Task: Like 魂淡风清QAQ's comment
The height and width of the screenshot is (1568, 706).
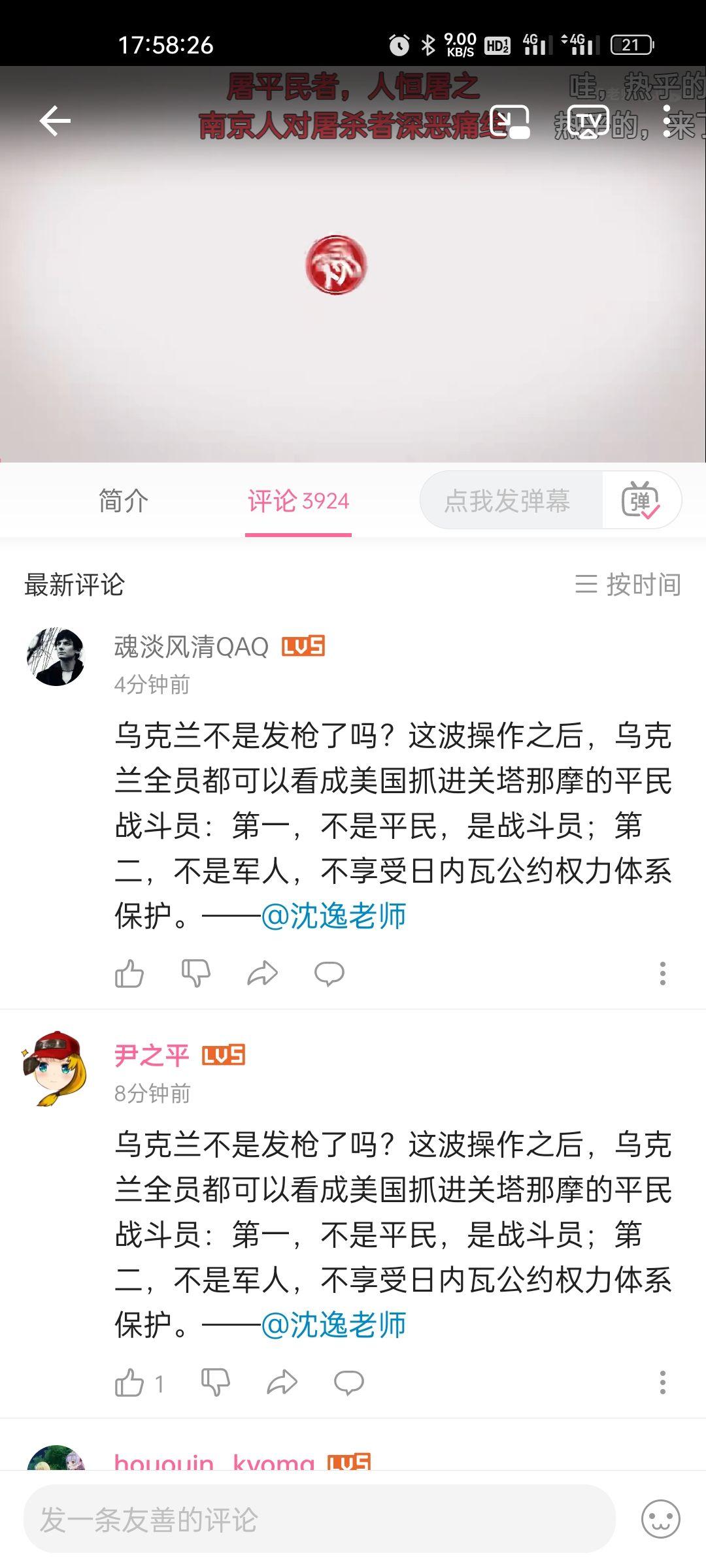Action: click(x=129, y=973)
